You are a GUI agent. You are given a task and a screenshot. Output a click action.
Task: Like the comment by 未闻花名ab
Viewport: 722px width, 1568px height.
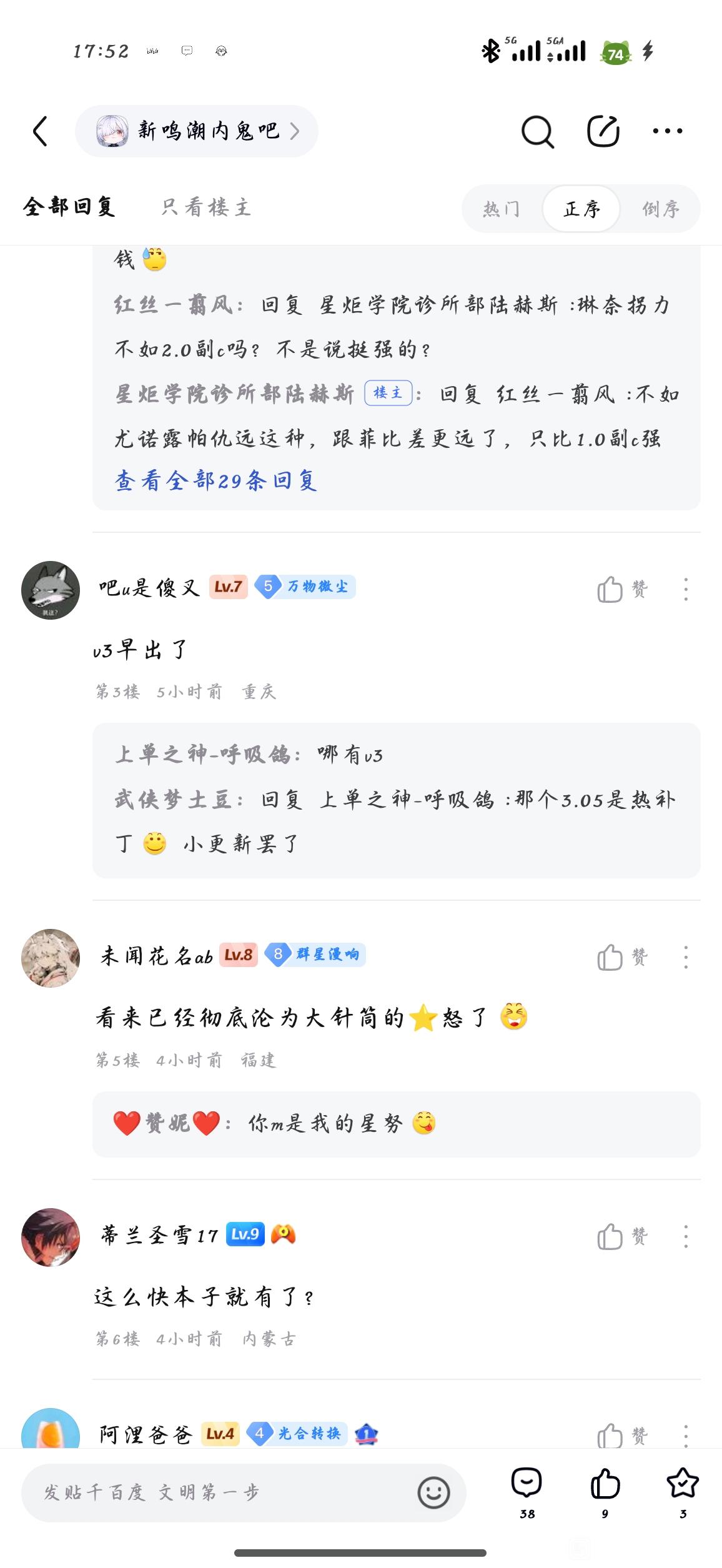tap(622, 957)
